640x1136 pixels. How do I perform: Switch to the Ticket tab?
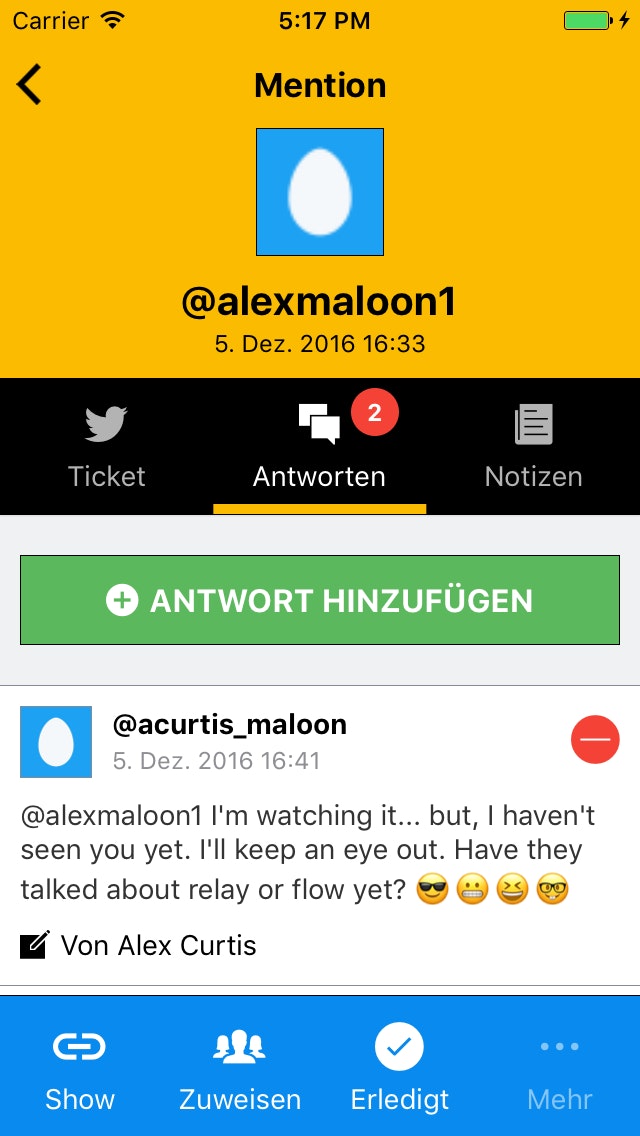(107, 446)
